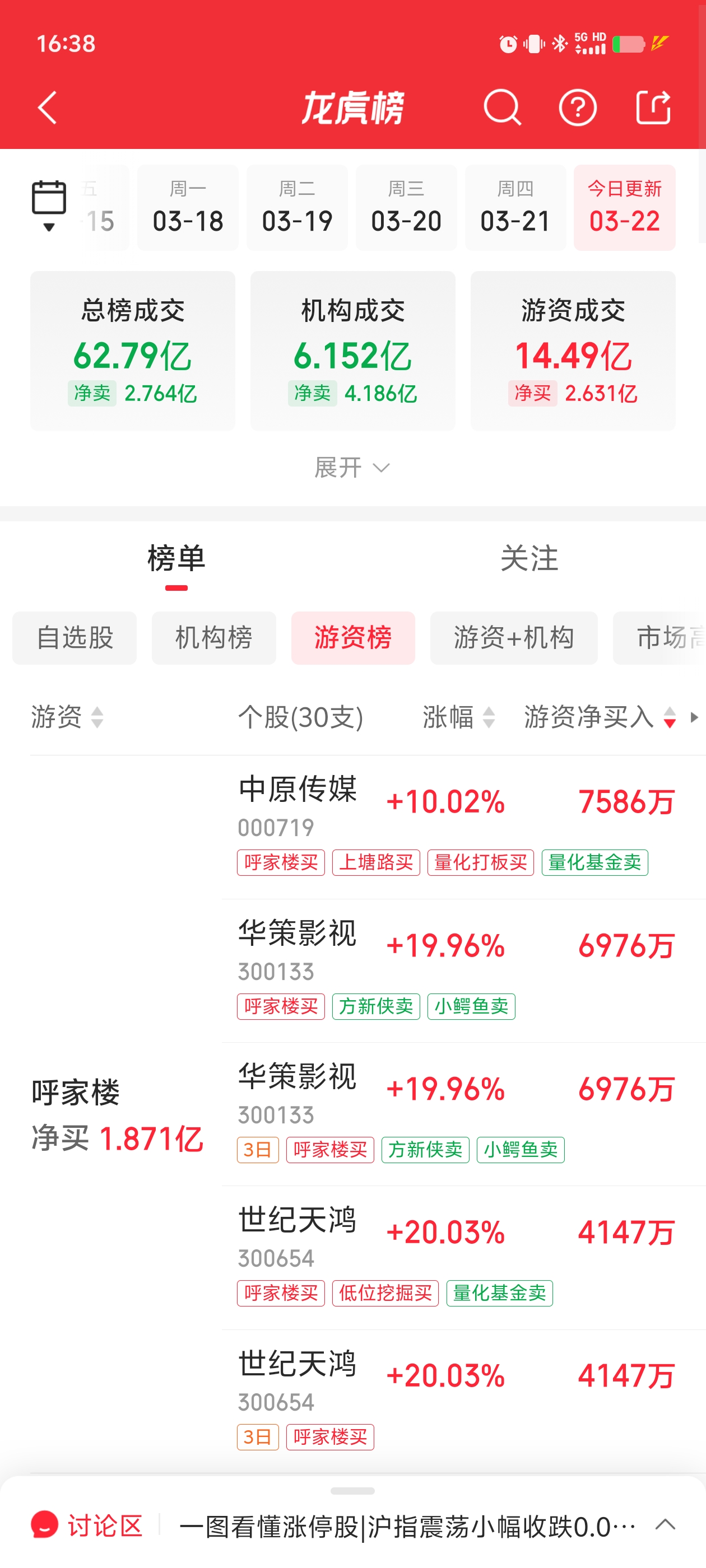The width and height of the screenshot is (706, 1568).
Task: Open the 讨论区 chat bubble icon
Action: [x=44, y=1525]
